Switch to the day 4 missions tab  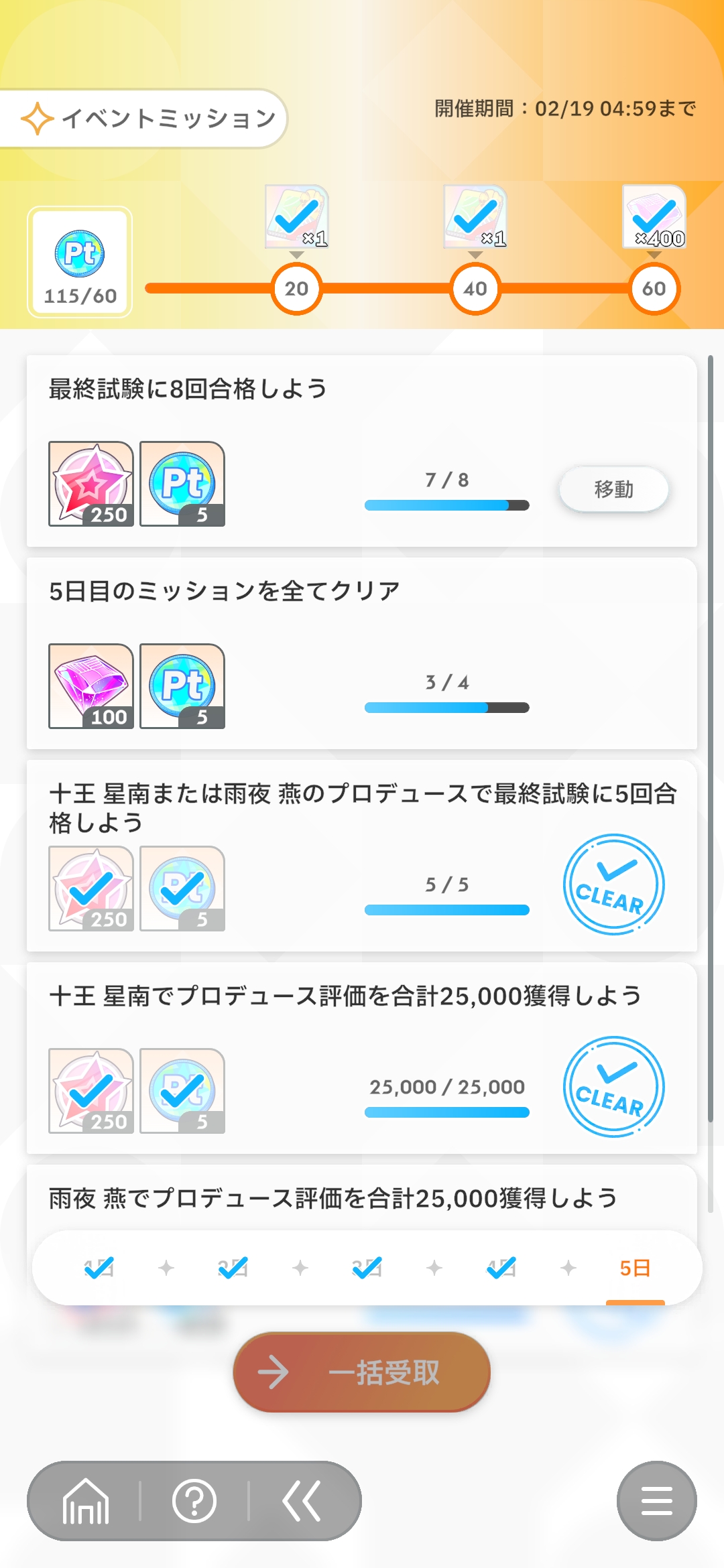[x=501, y=1268]
